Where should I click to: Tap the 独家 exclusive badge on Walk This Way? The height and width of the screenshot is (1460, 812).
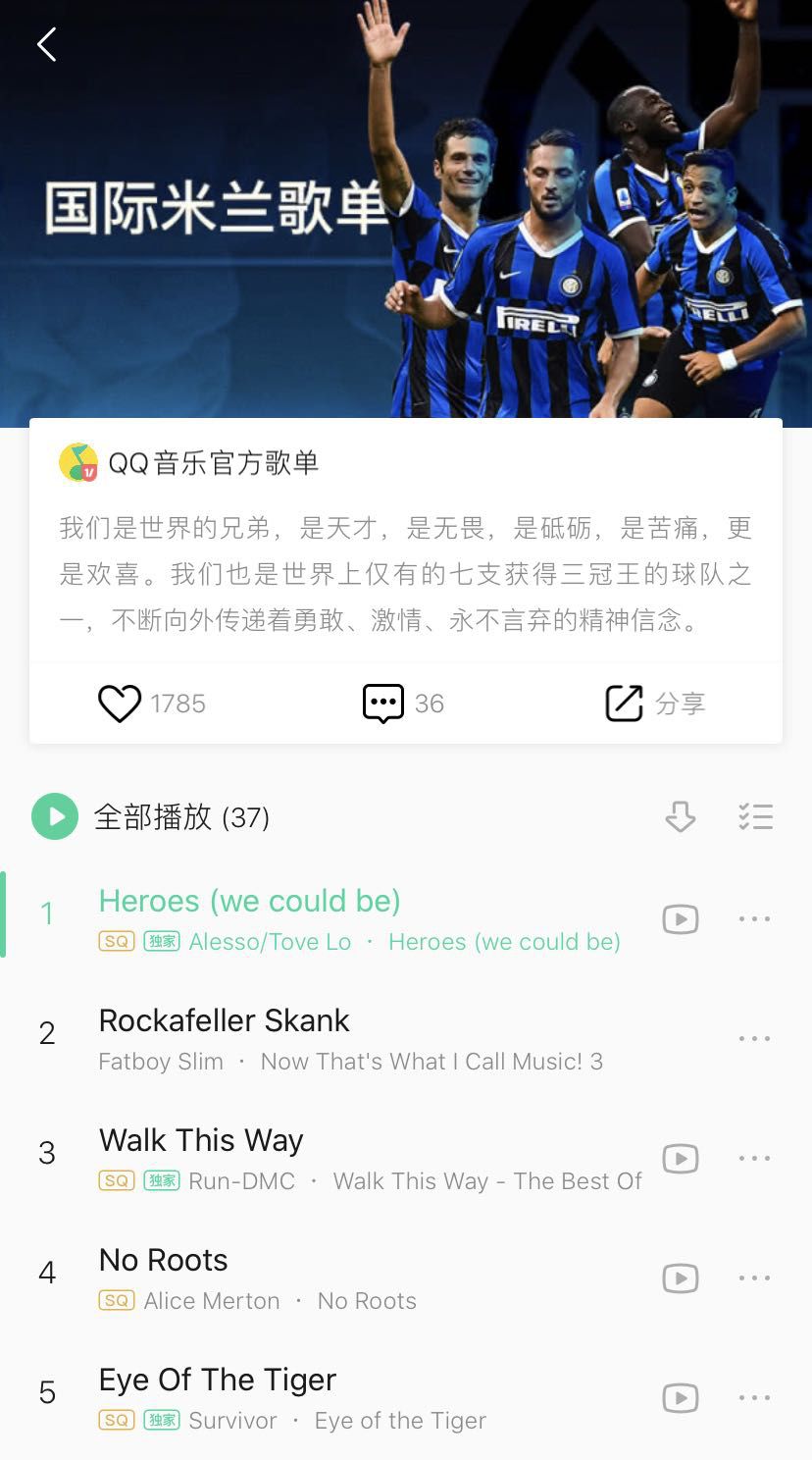tap(162, 1180)
